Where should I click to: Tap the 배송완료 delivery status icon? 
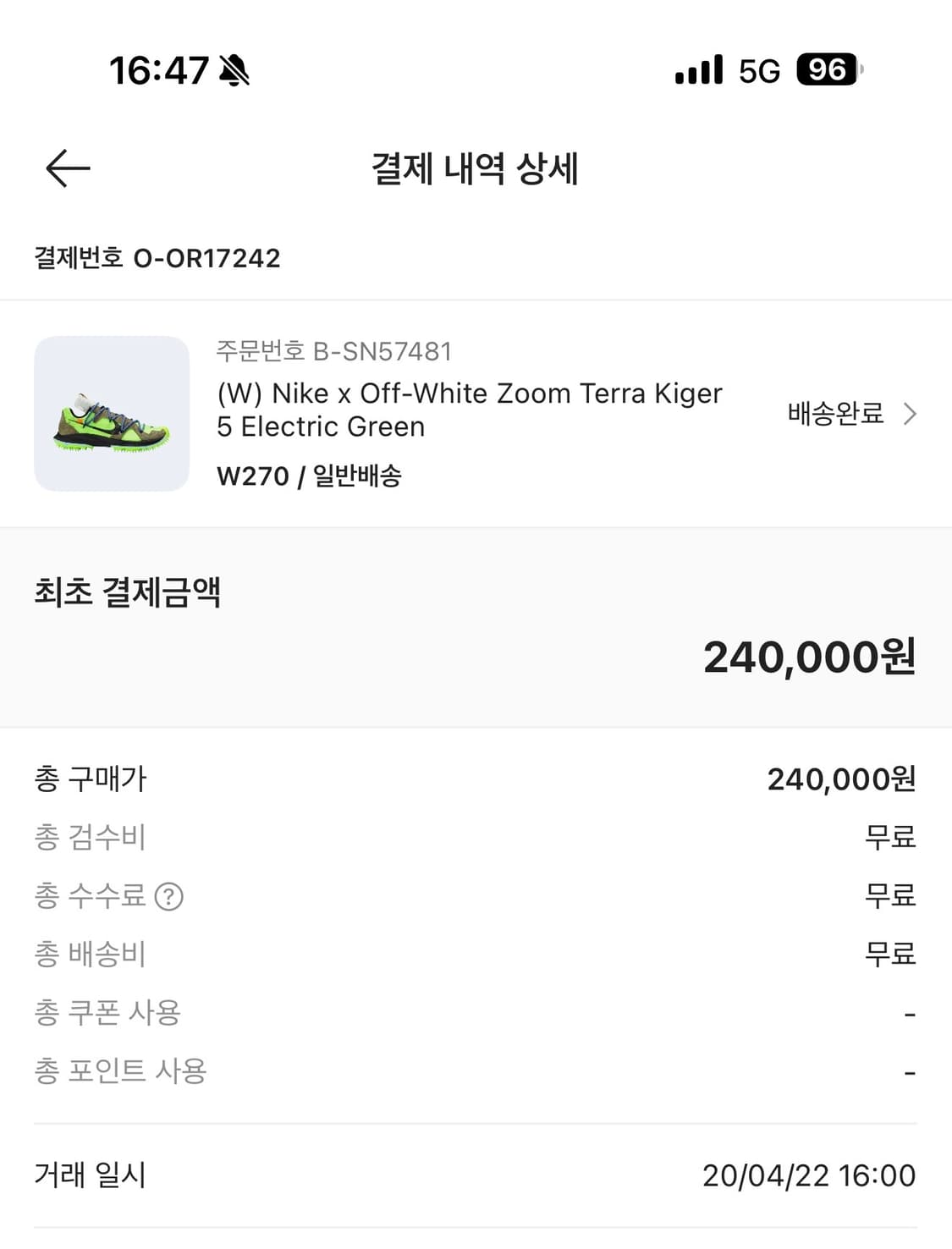click(834, 415)
